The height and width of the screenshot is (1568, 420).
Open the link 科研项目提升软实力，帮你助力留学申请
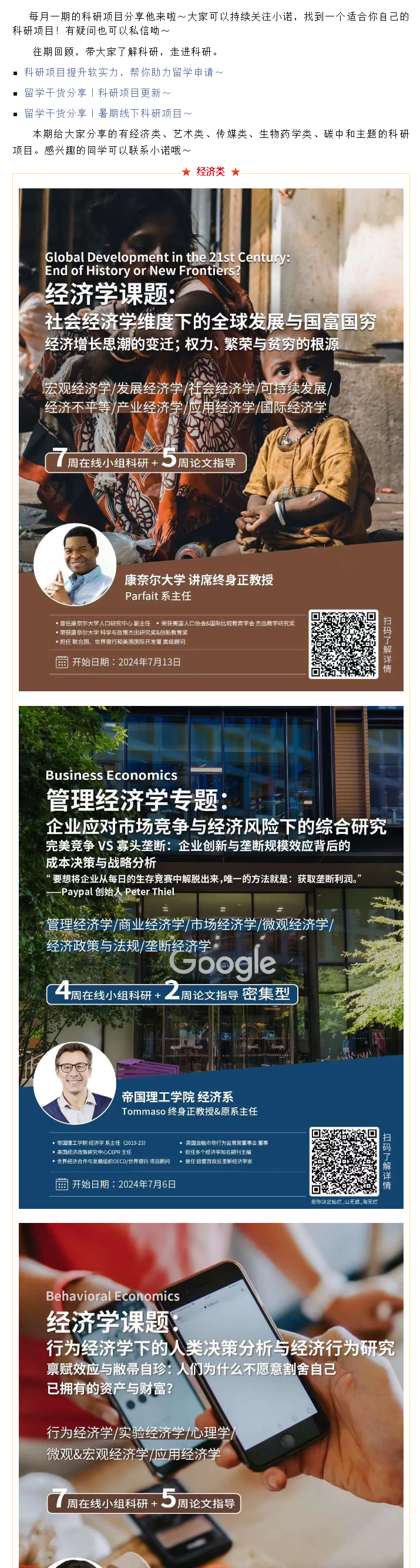point(124,72)
